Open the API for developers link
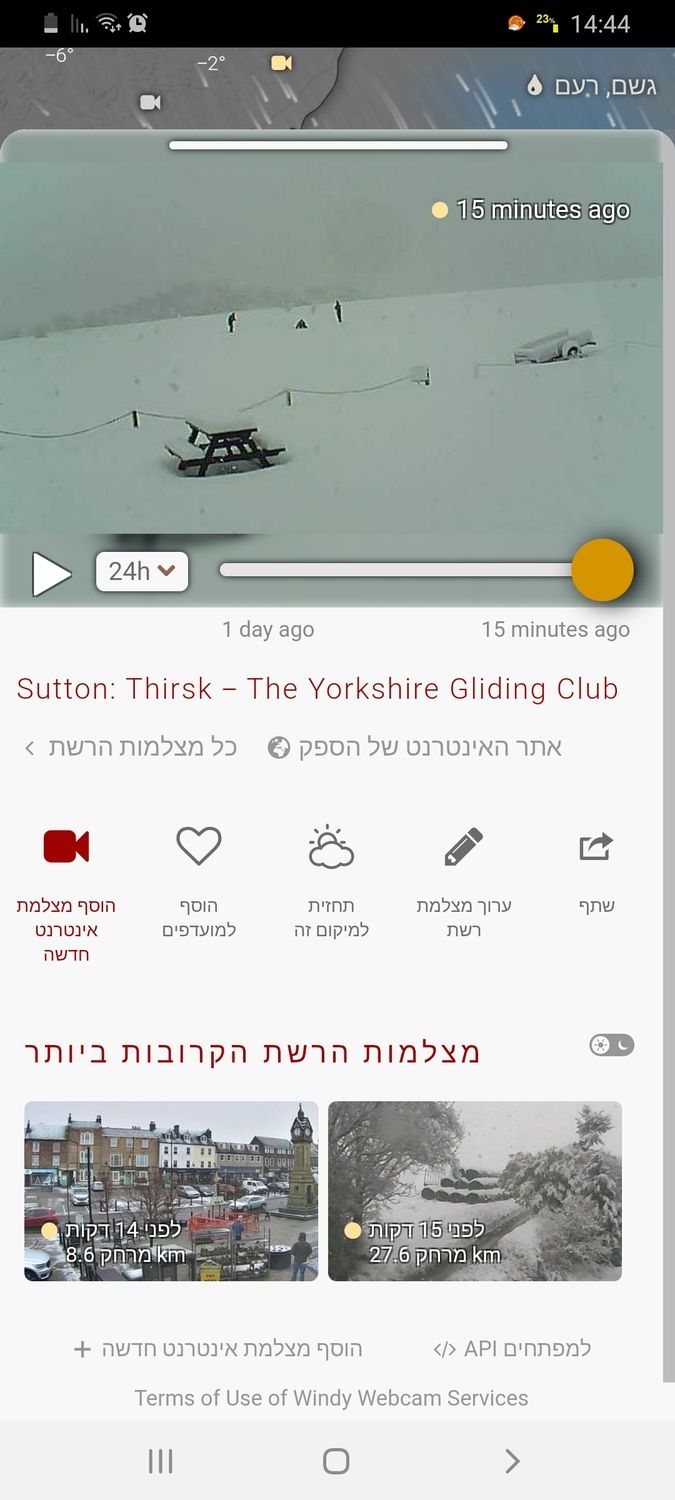The image size is (675, 1500). click(512, 1349)
